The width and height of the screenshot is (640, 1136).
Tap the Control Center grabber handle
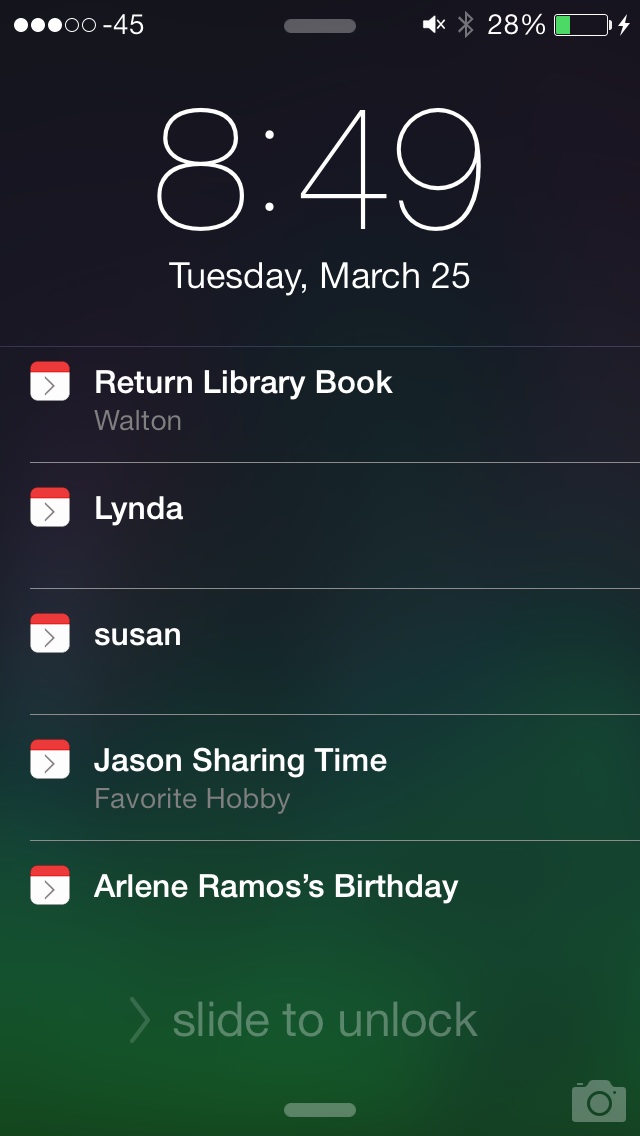click(x=320, y=1110)
